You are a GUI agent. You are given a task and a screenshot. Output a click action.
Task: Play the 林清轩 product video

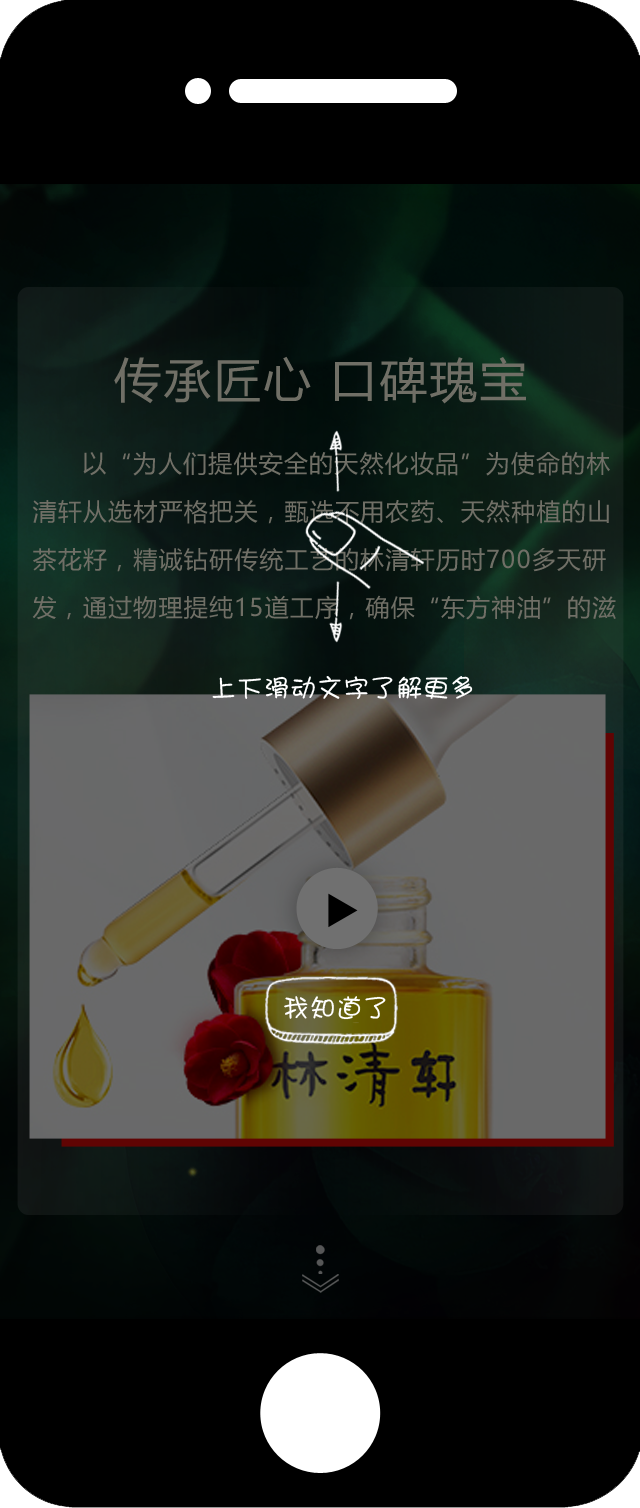(337, 909)
